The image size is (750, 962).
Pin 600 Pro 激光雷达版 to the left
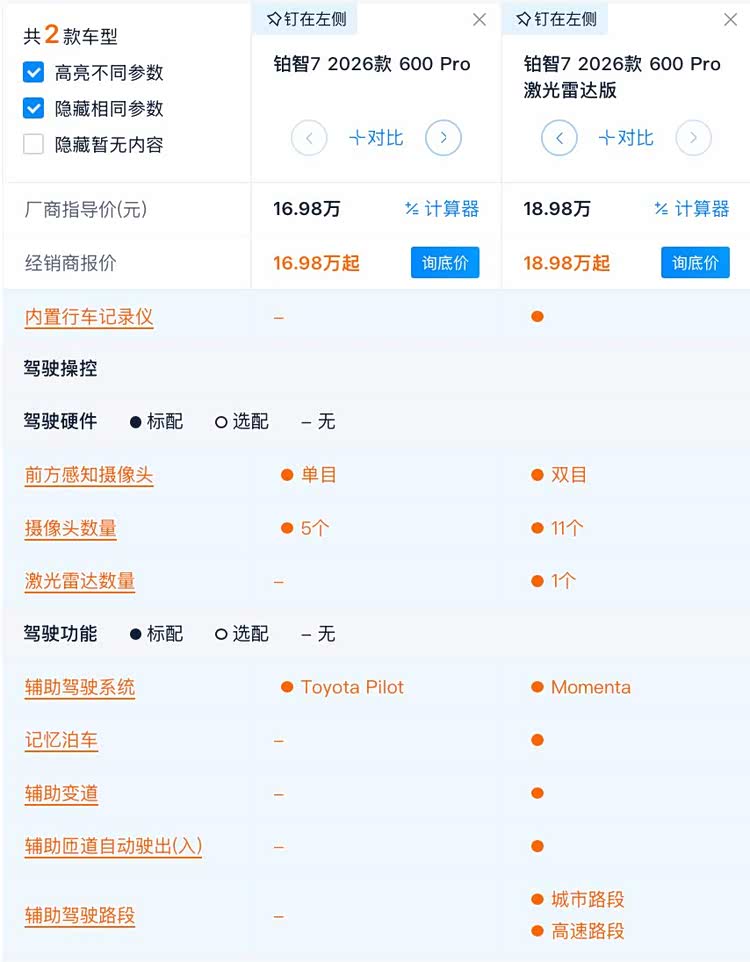point(556,19)
